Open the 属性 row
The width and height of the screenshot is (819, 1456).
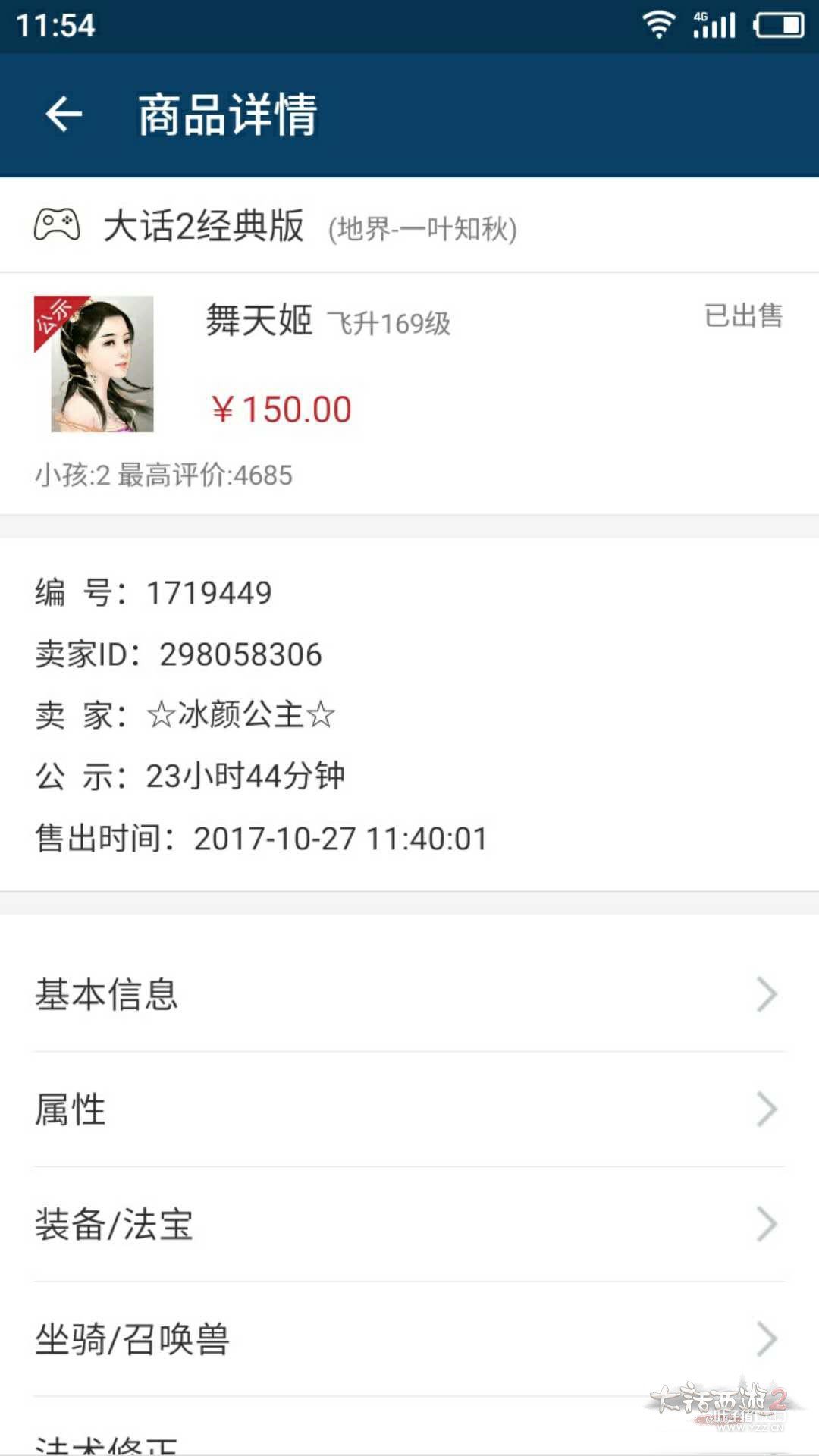(x=409, y=1109)
